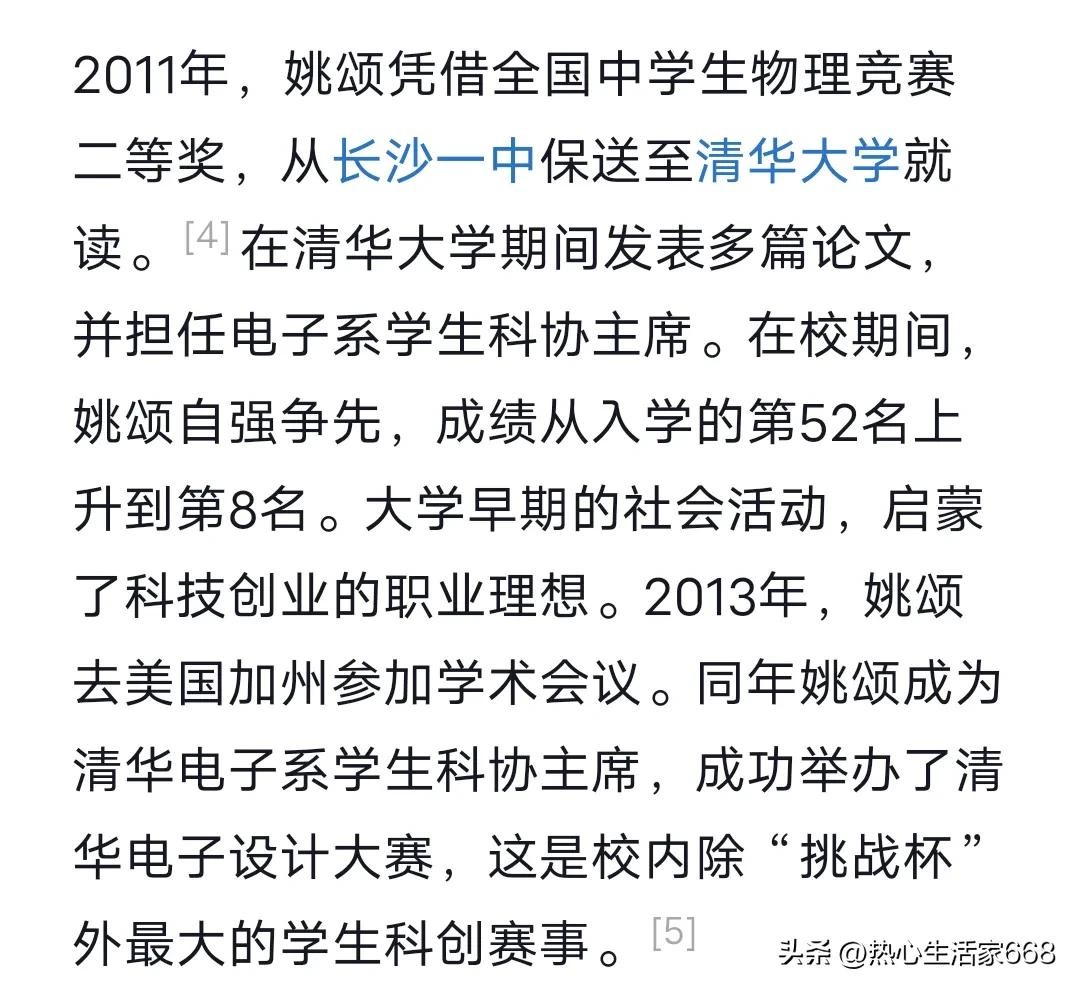Jump to reference footnote 5
The width and height of the screenshot is (1080, 991).
click(x=673, y=933)
